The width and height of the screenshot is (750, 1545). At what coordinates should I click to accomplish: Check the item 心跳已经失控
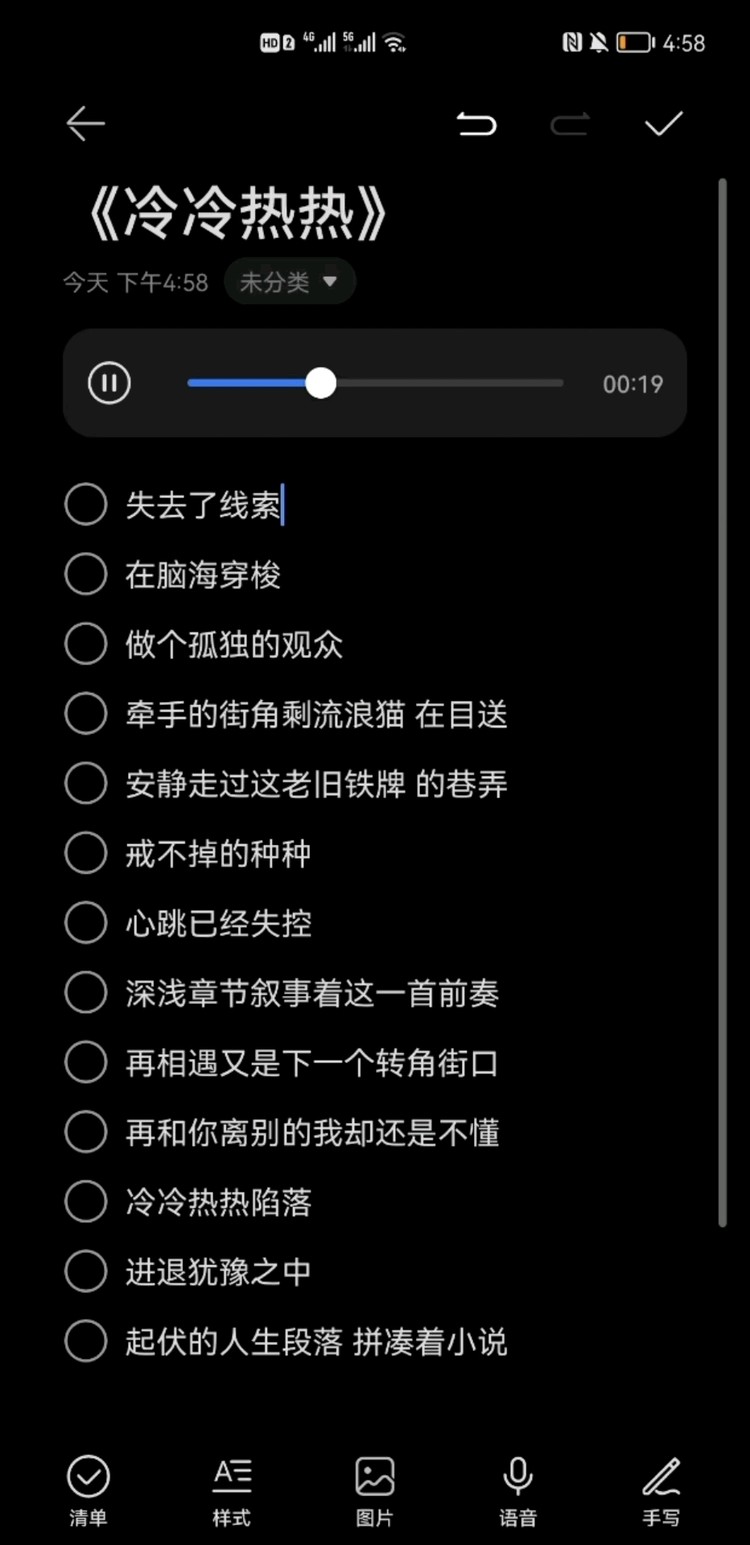(x=86, y=923)
